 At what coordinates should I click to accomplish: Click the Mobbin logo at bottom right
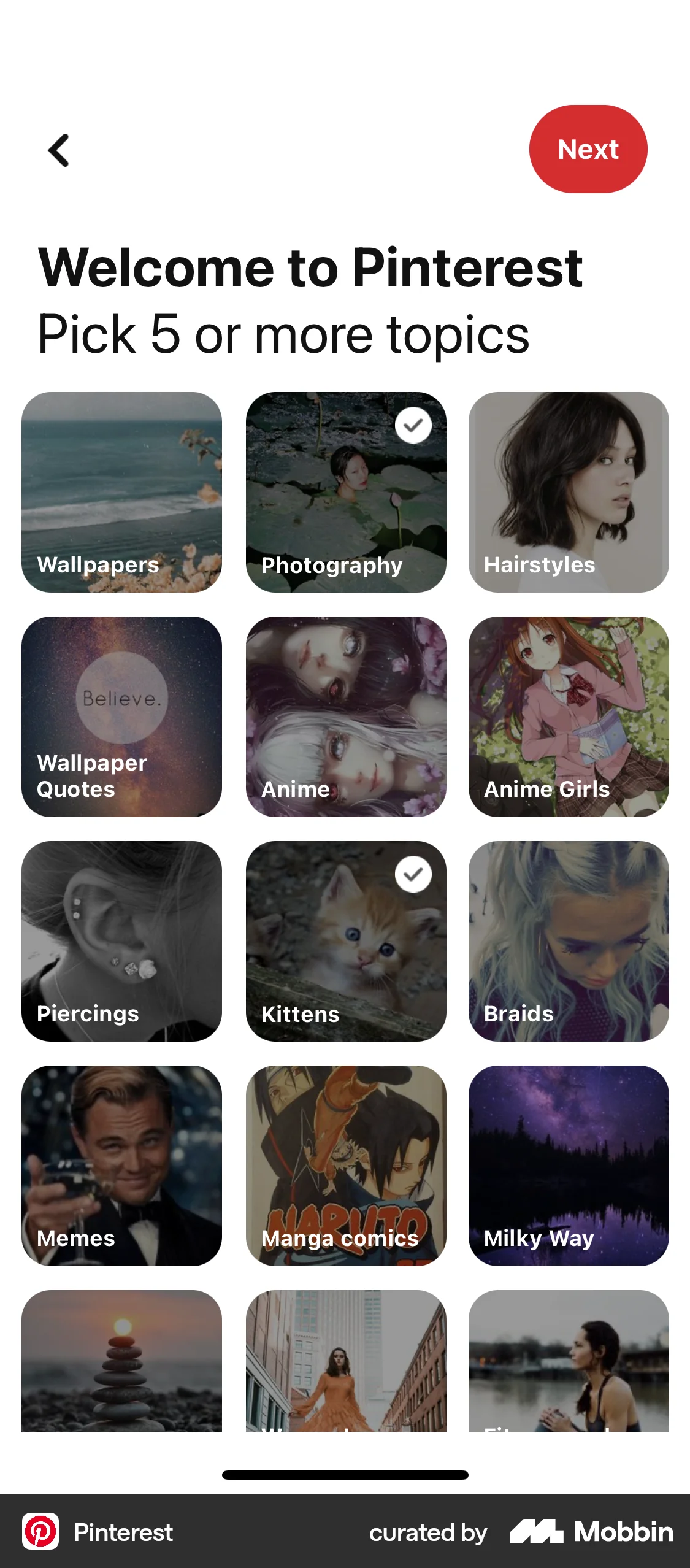coord(540,1532)
